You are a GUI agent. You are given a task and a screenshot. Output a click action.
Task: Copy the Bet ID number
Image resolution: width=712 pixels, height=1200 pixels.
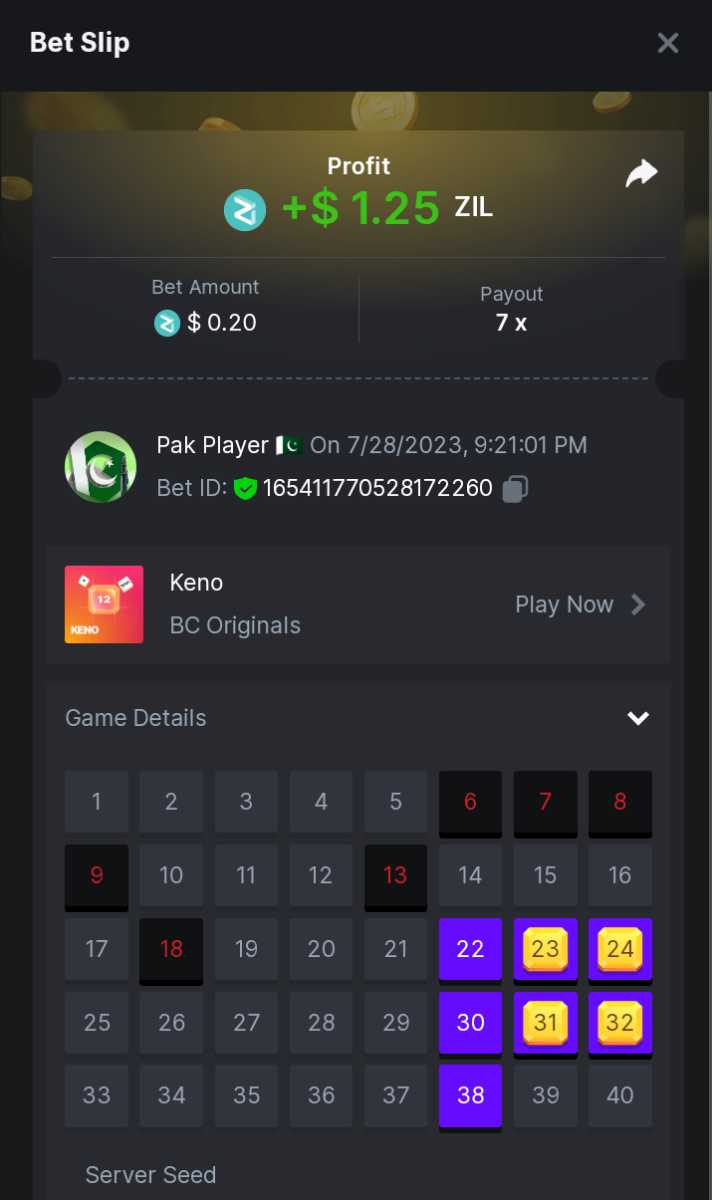515,489
